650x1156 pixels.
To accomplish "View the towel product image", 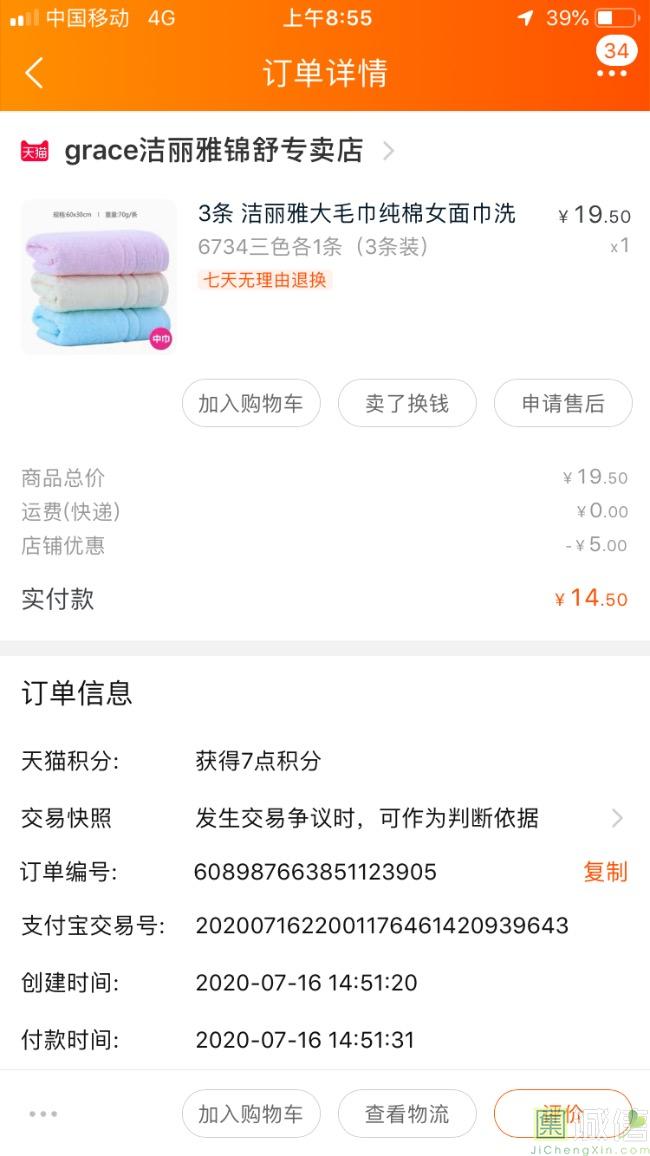I will [98, 277].
